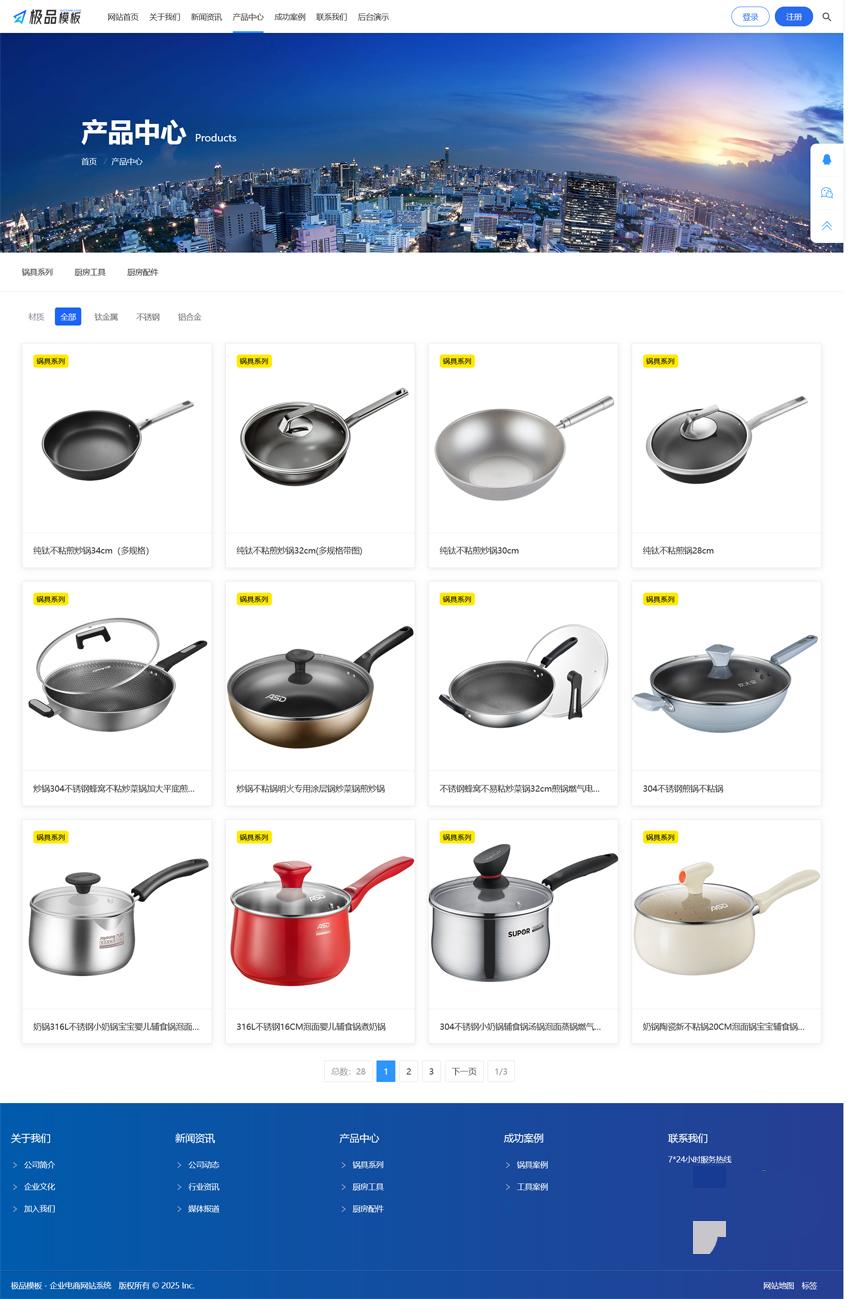Viewport: 850px width, 1299px height.
Task: Go to 网站首页 in the top navigation
Action: [123, 17]
